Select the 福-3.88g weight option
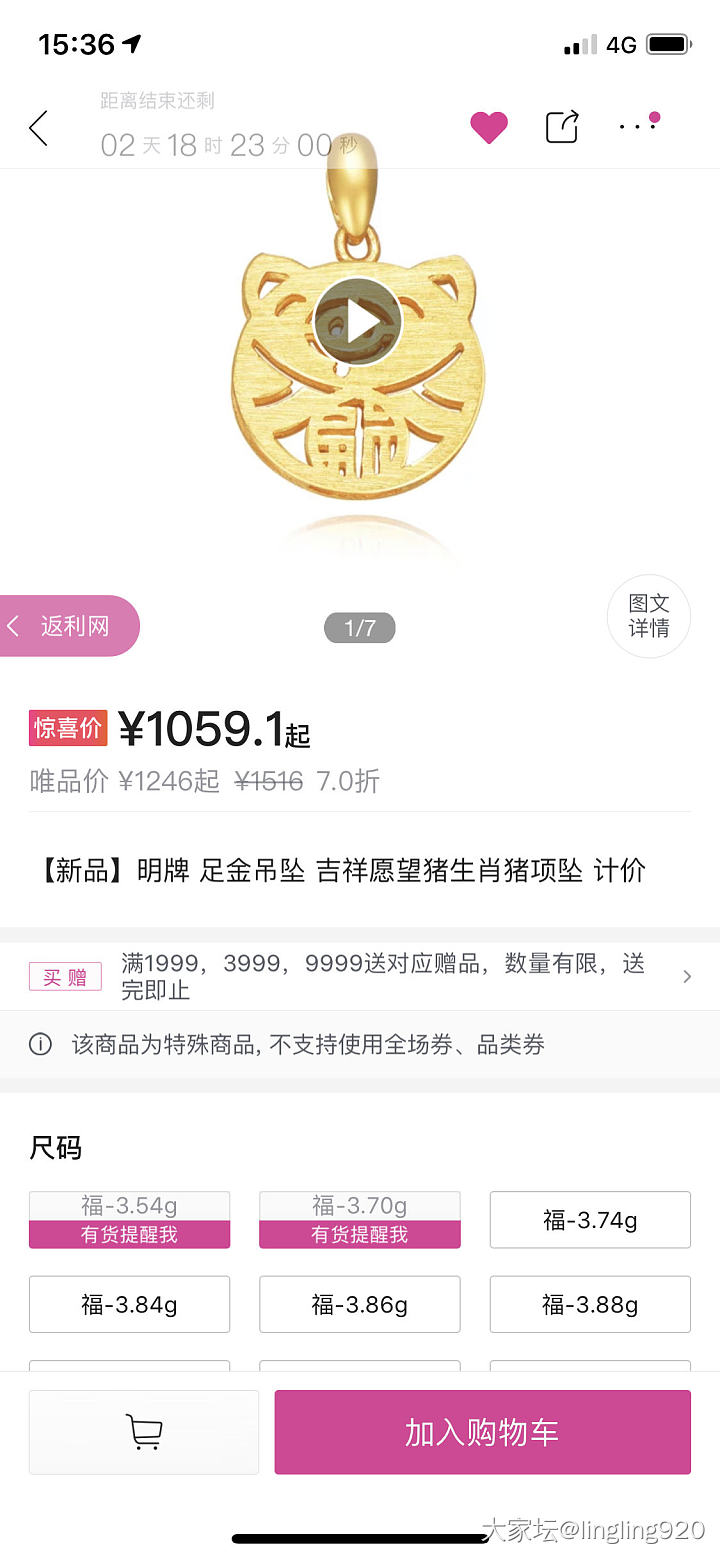Image resolution: width=720 pixels, height=1559 pixels. 590,1304
